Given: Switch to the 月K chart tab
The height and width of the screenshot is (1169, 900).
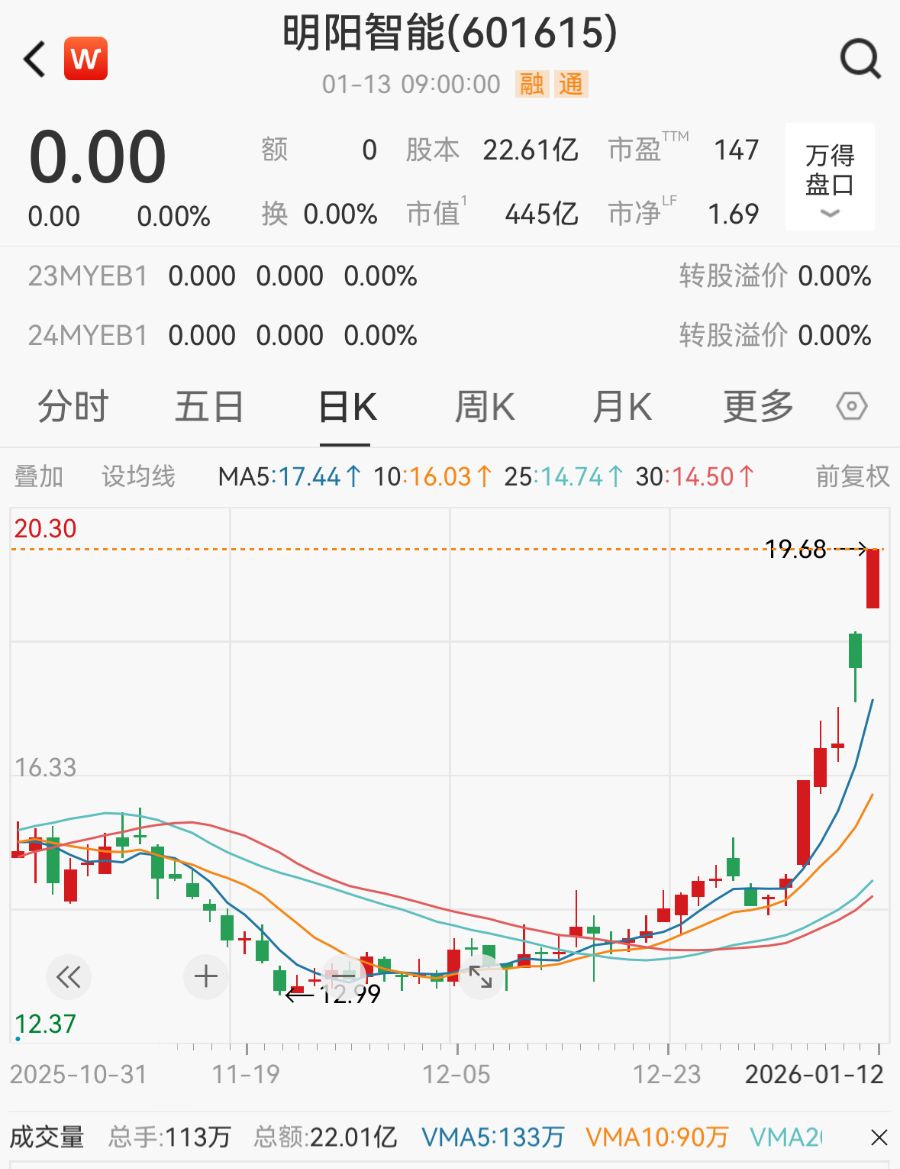Looking at the screenshot, I should pos(621,407).
